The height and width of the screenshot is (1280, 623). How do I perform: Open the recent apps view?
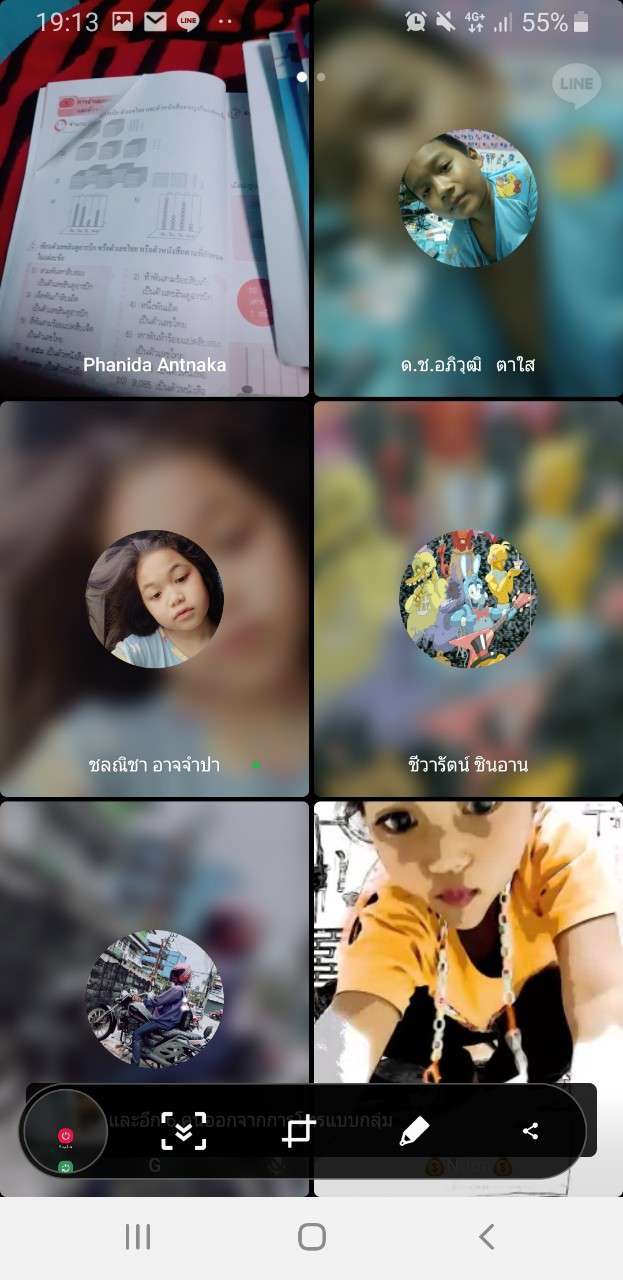[138, 1237]
